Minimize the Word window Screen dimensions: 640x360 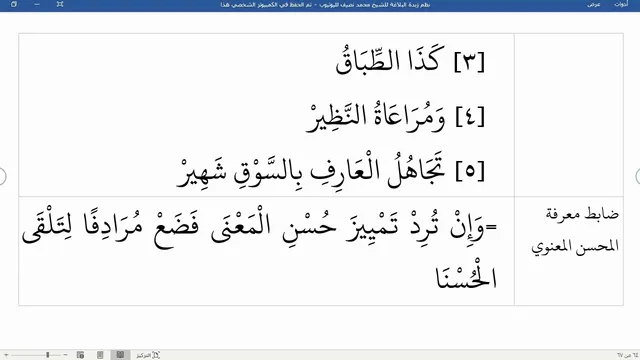[x=37, y=4]
